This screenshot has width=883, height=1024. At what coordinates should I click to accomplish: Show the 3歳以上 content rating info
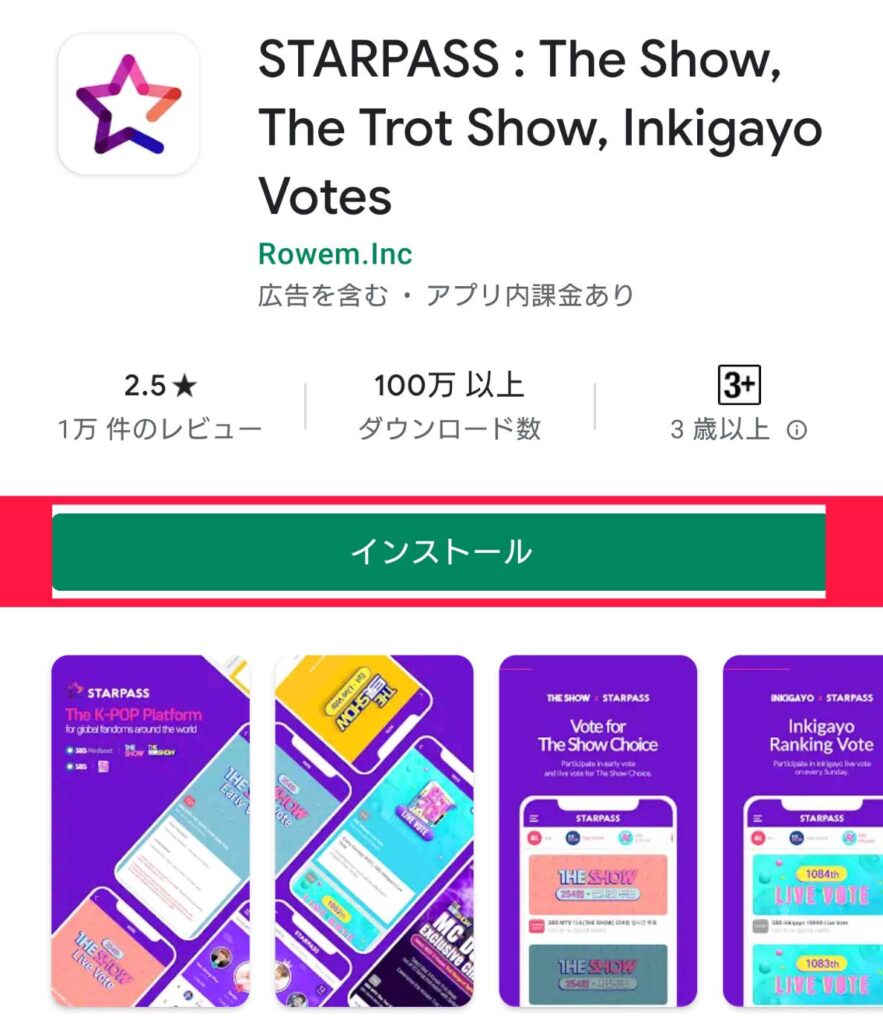(x=796, y=430)
